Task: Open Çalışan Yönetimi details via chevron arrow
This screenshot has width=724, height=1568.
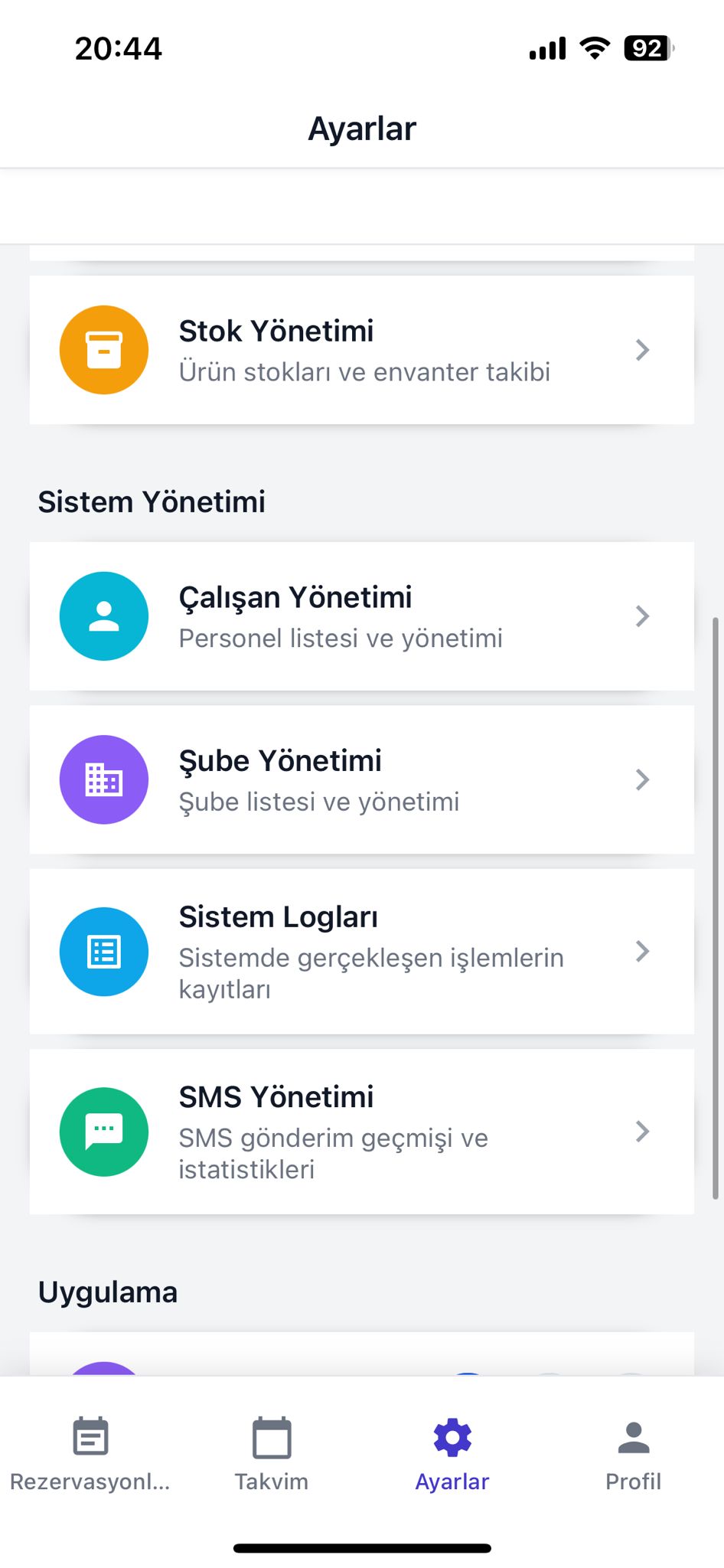Action: 642,616
